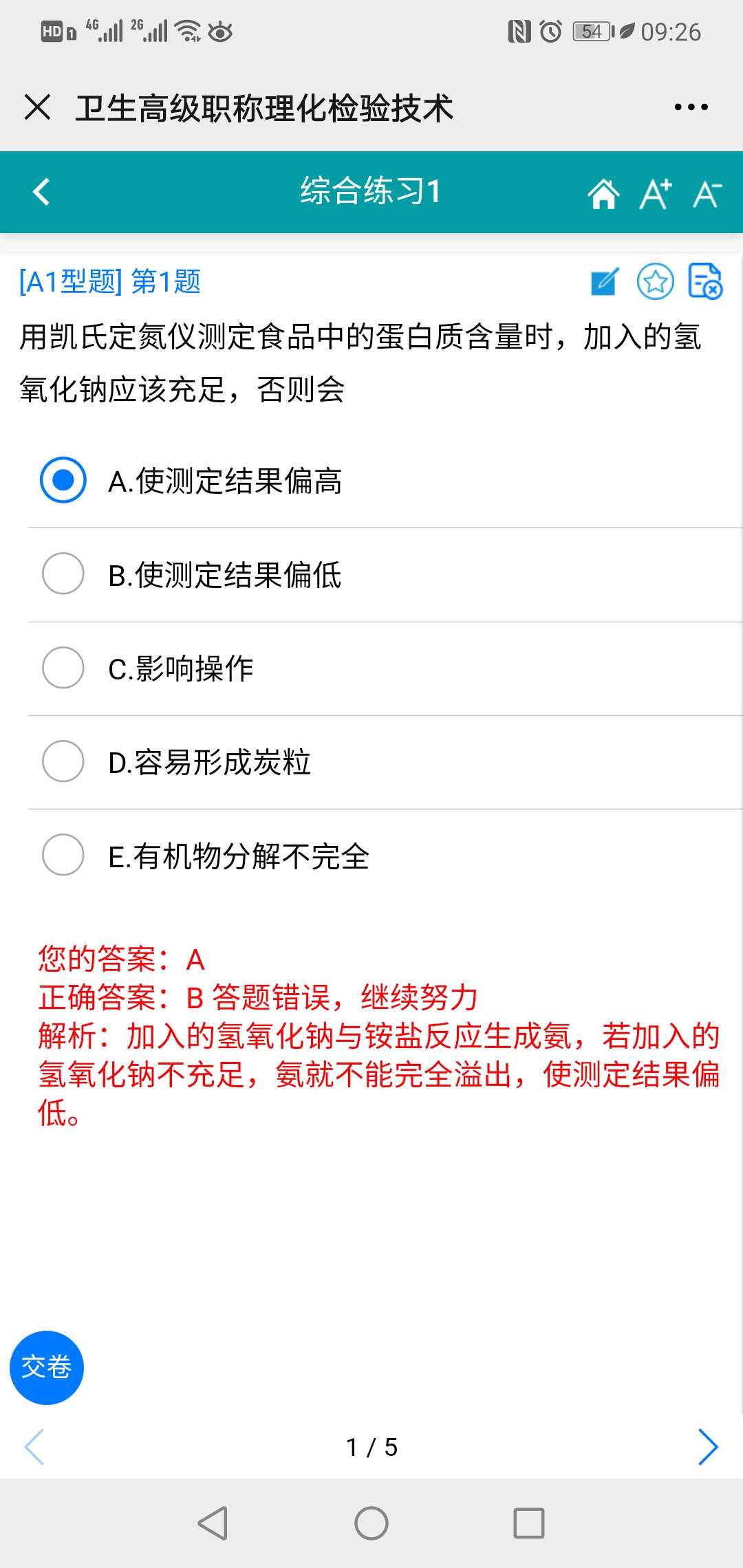Choose option C.影响操作

click(385, 668)
